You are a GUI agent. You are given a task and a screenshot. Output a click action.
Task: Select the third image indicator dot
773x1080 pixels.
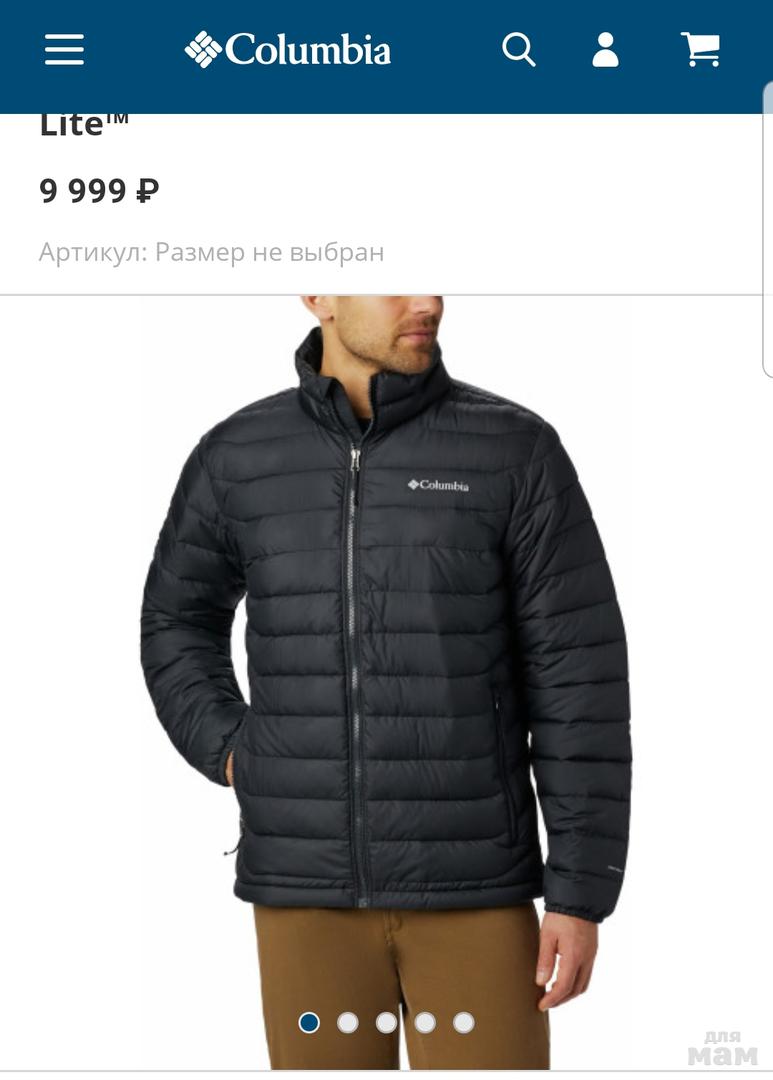pyautogui.click(x=386, y=1022)
